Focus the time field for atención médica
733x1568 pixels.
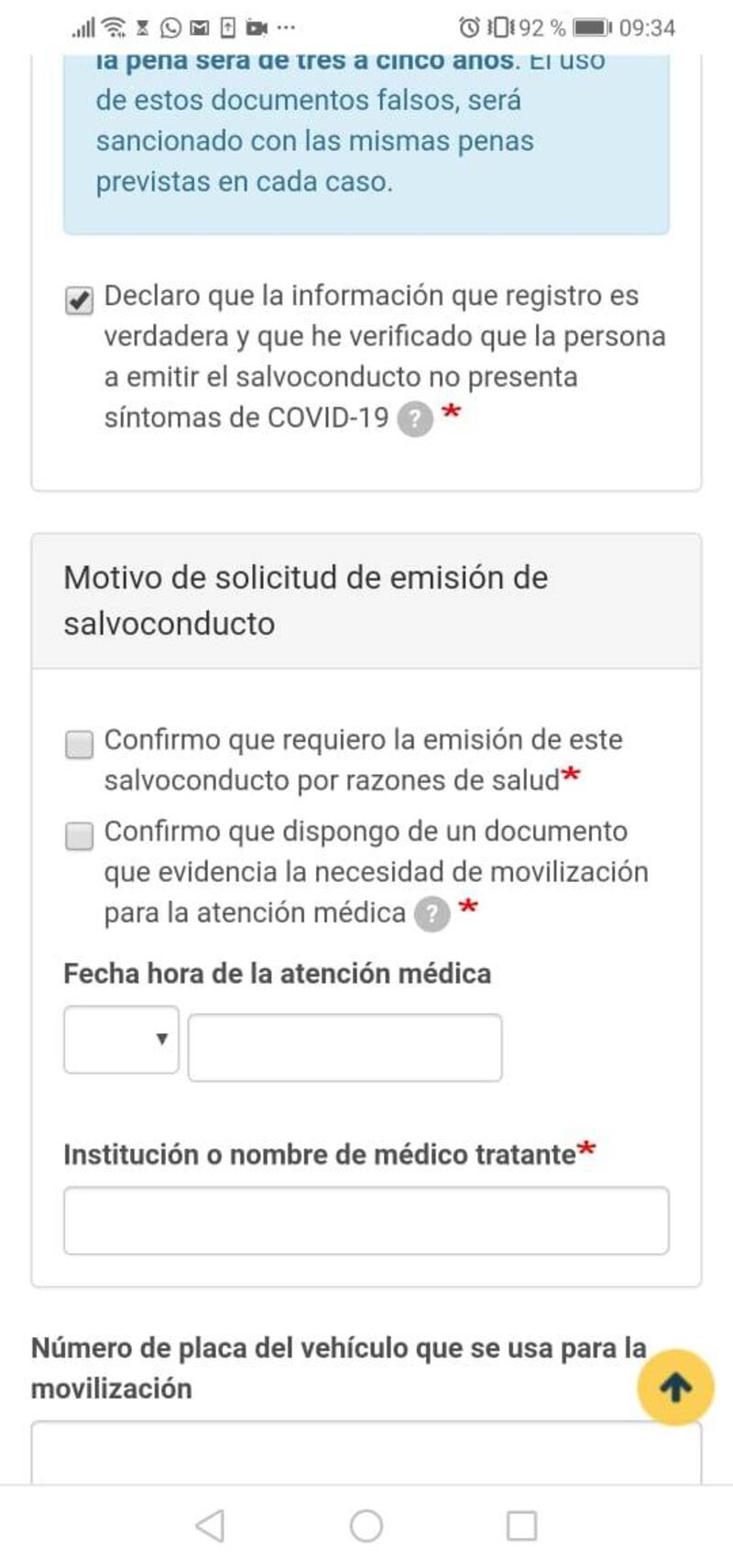click(x=345, y=1047)
